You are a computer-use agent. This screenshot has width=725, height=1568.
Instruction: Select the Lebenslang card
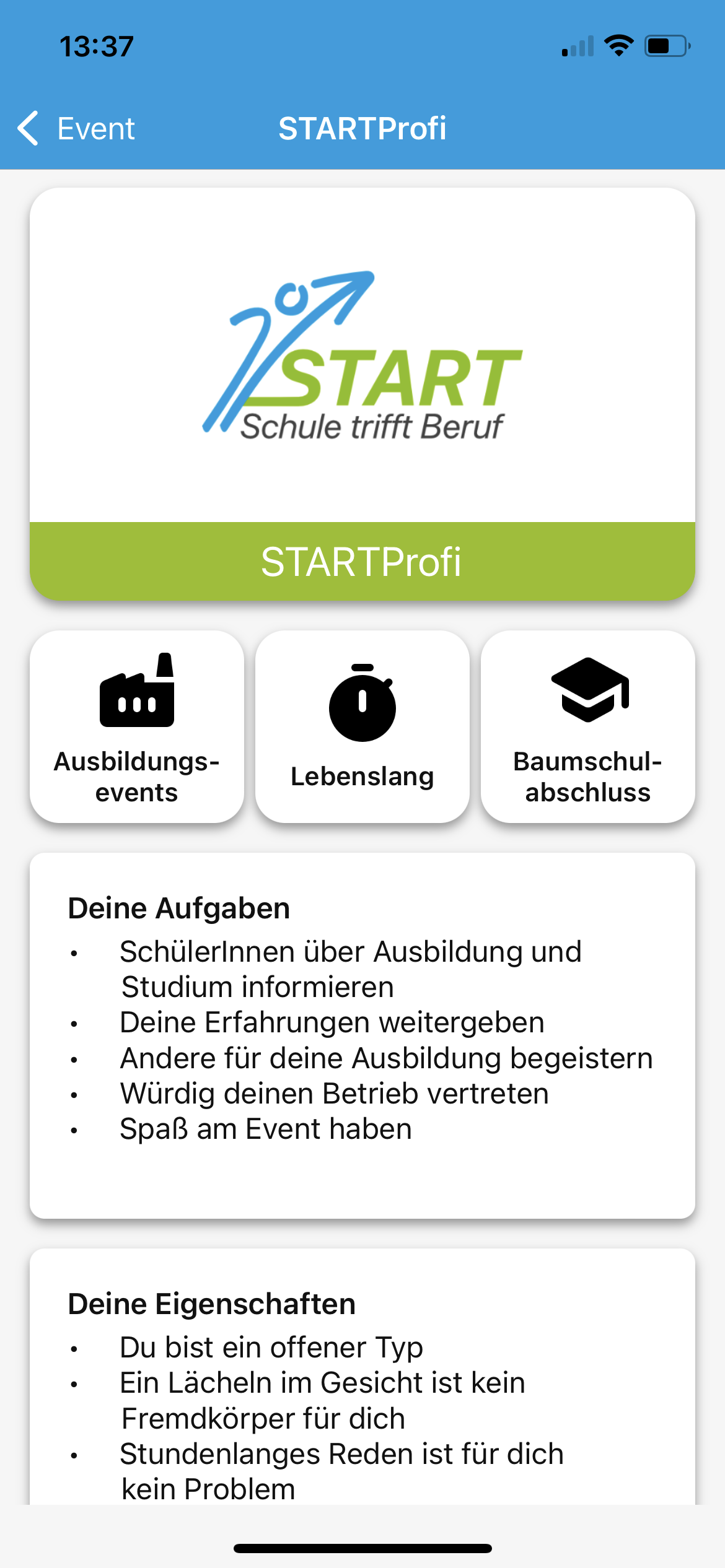pyautogui.click(x=362, y=726)
